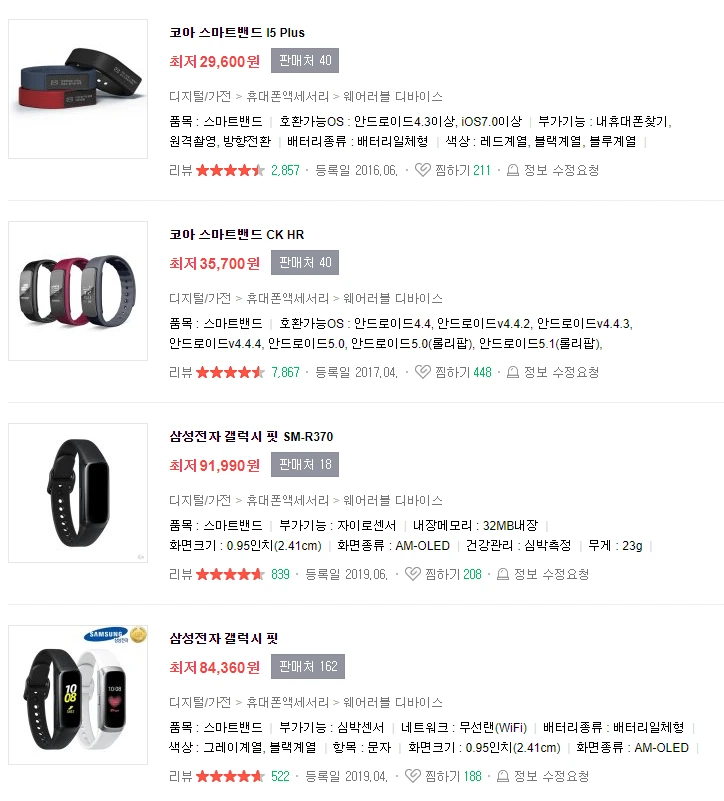Click the review count 2,857 for I5 Plus
Image resolution: width=724 pixels, height=801 pixels.
[x=283, y=172]
